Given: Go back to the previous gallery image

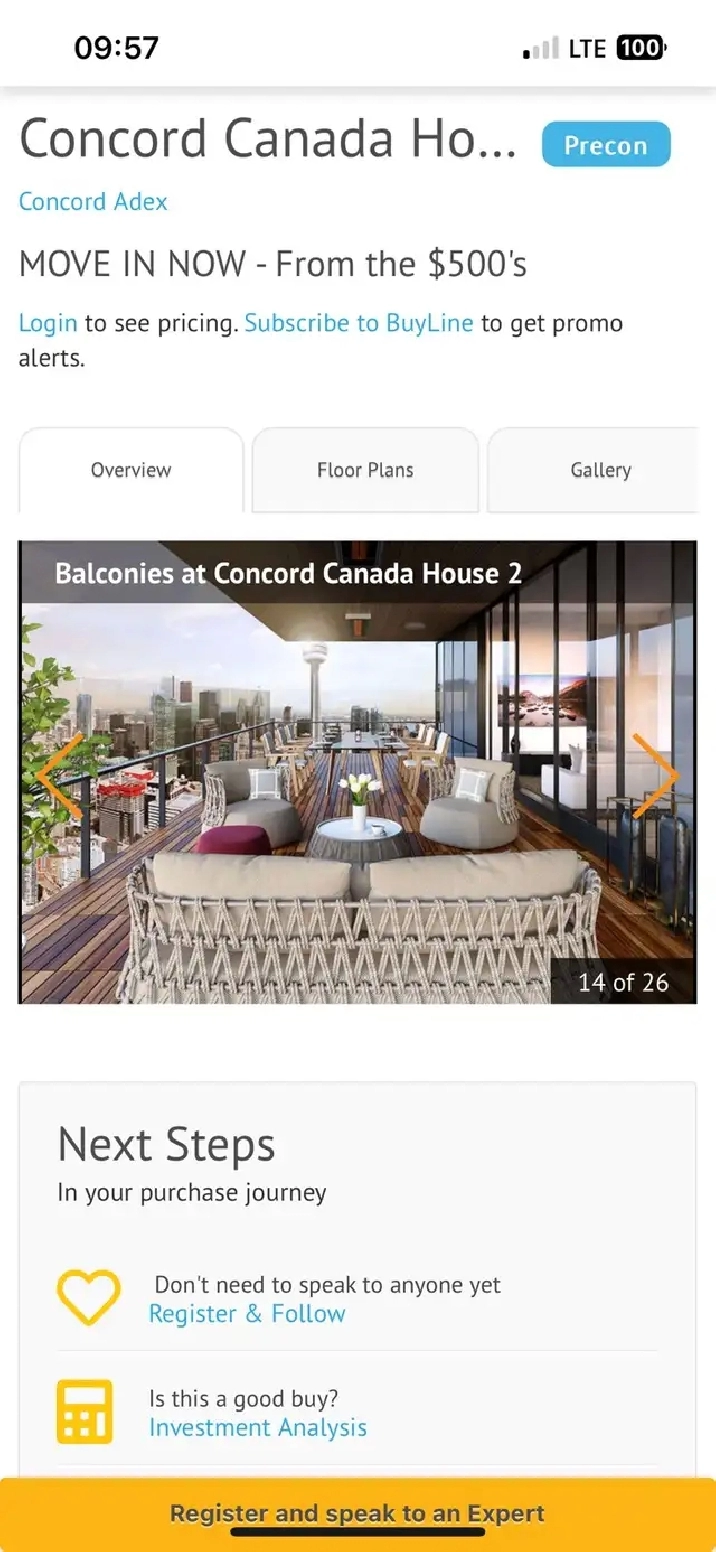Looking at the screenshot, I should (60, 775).
